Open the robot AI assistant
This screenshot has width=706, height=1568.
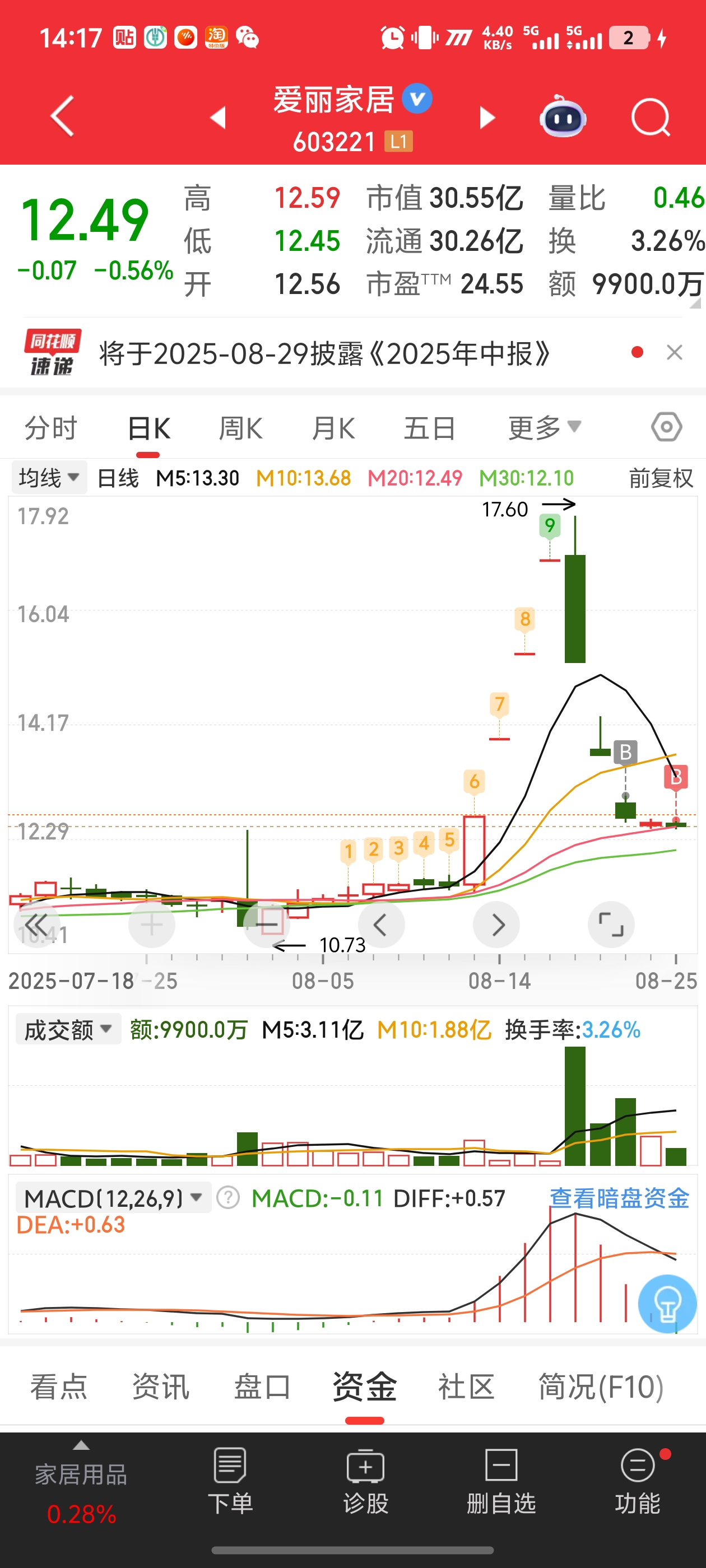563,116
